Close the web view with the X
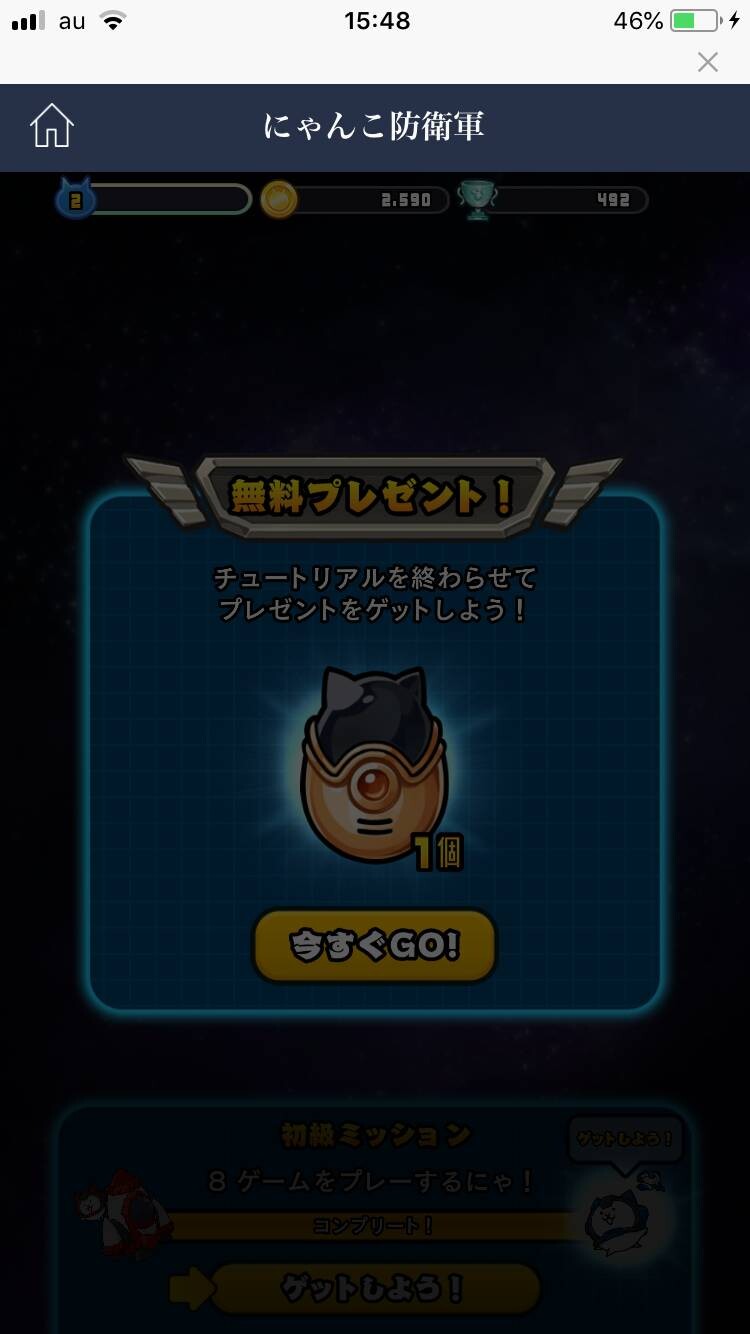 point(708,63)
